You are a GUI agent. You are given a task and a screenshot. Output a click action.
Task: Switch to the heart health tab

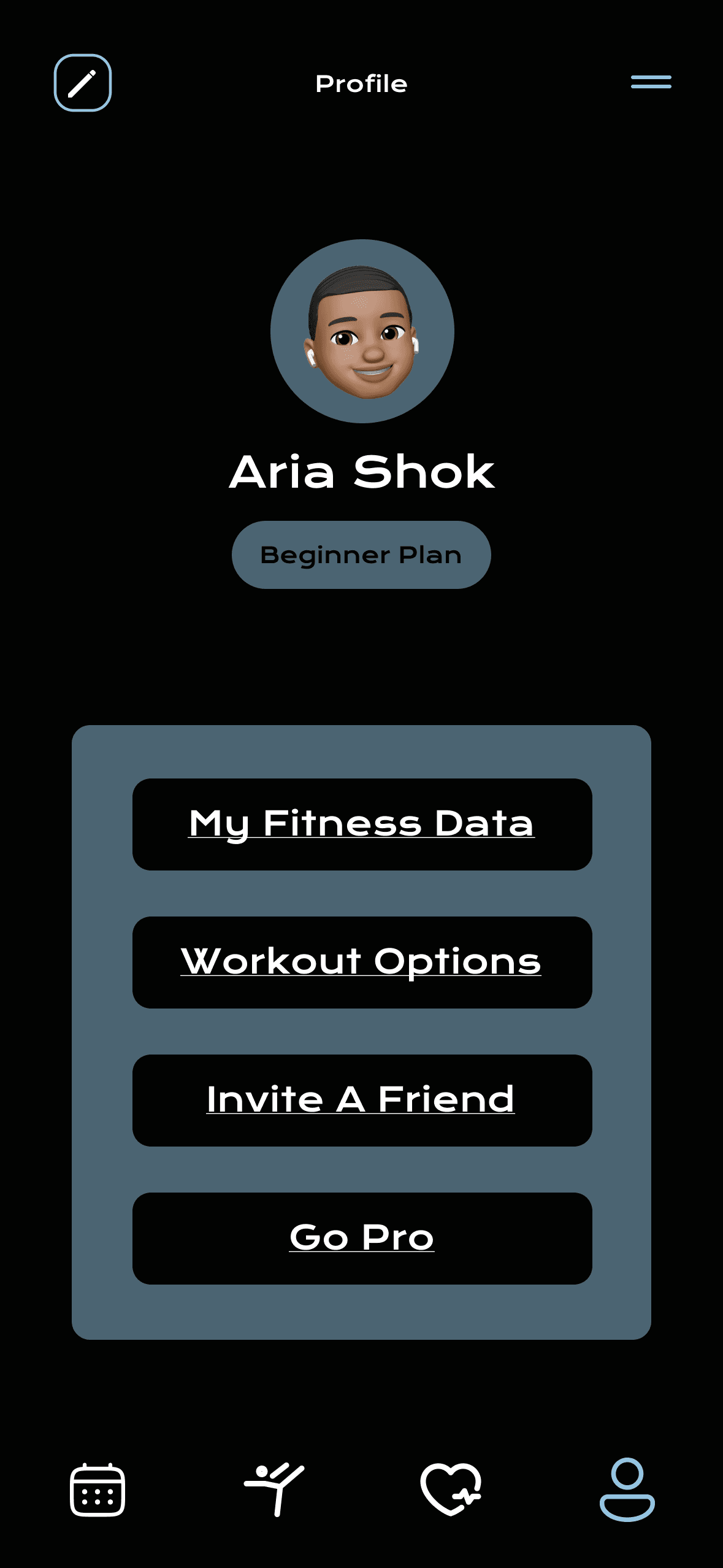coord(451,1489)
